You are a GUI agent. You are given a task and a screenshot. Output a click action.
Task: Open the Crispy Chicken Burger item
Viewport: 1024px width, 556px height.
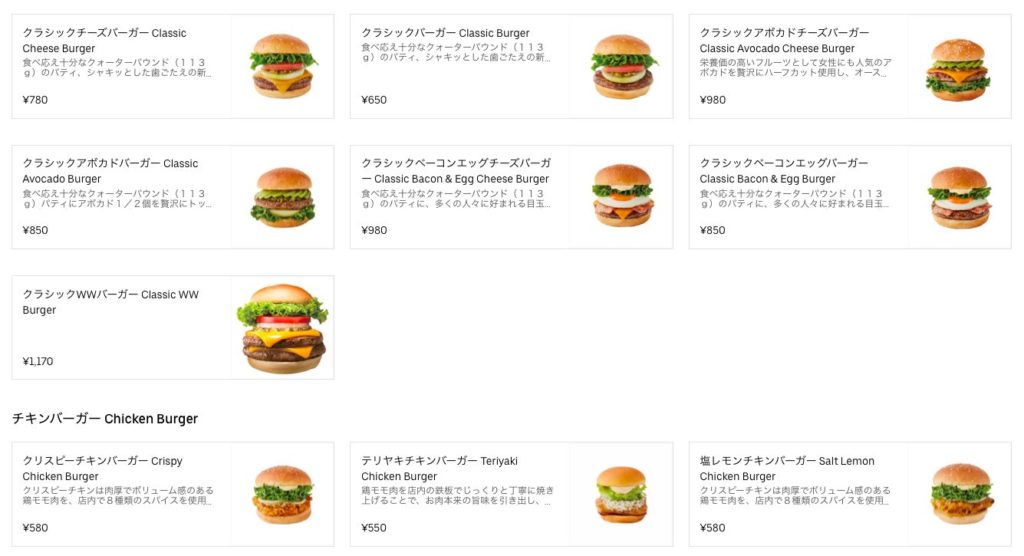point(172,494)
